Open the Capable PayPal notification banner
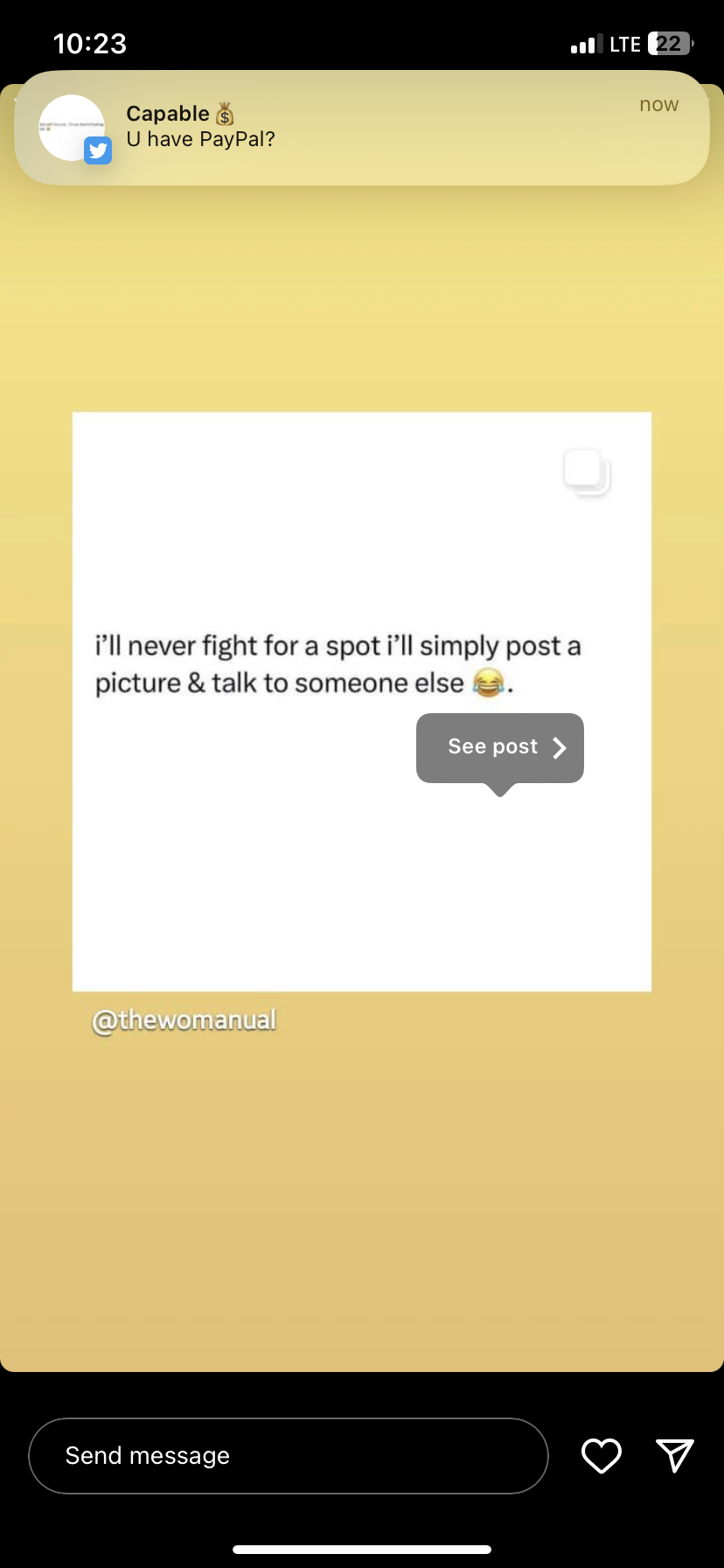The image size is (724, 1568). click(x=362, y=128)
